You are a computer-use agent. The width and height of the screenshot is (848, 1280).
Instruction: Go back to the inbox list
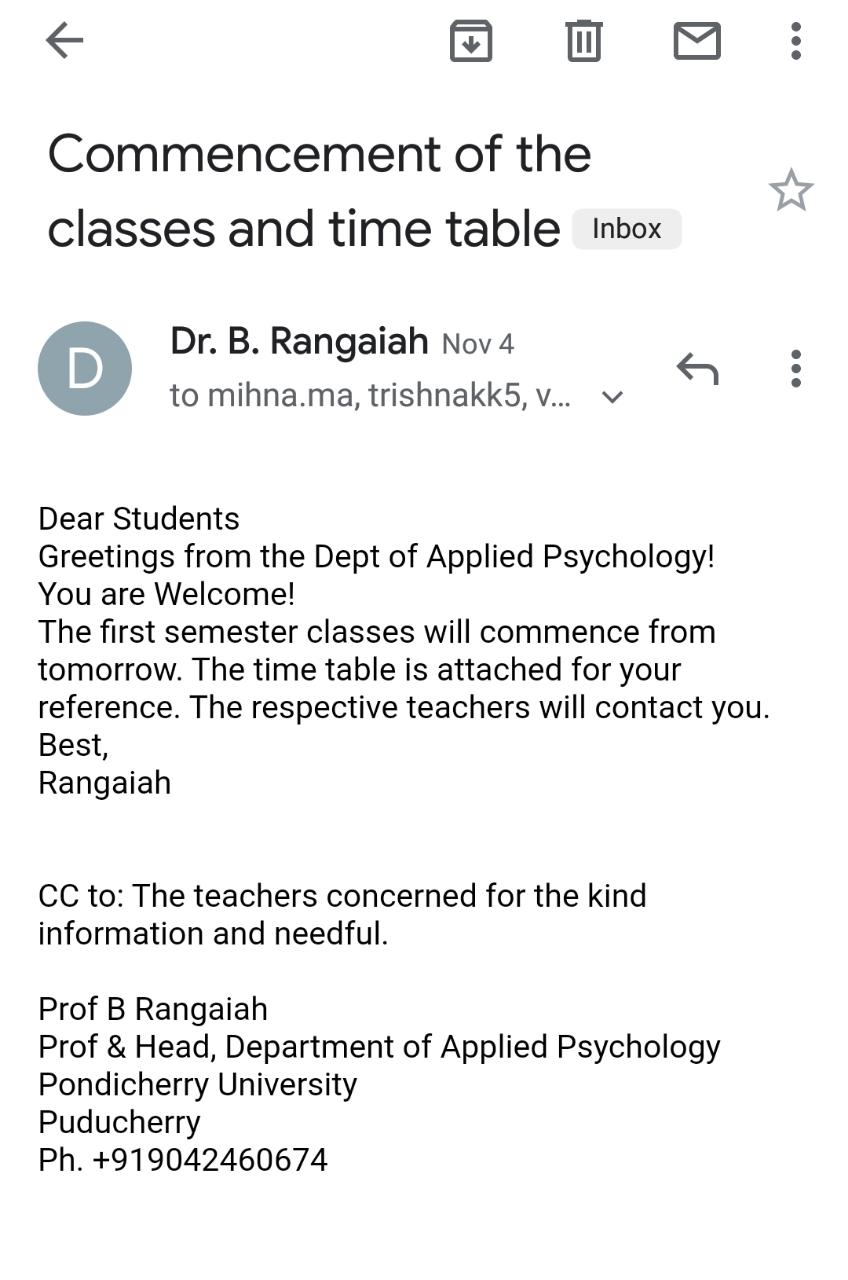click(x=64, y=41)
